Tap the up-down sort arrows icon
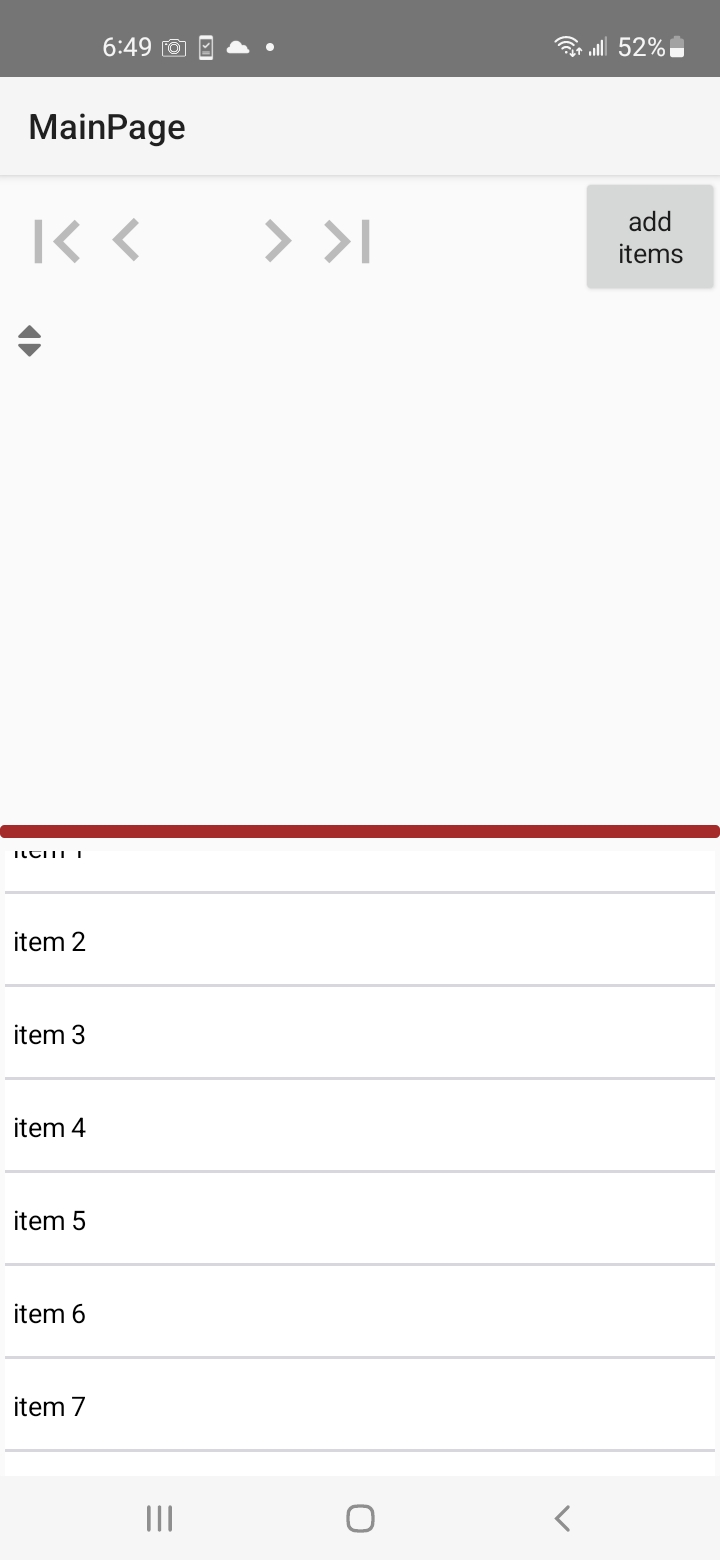This screenshot has width=720, height=1560. tap(30, 341)
